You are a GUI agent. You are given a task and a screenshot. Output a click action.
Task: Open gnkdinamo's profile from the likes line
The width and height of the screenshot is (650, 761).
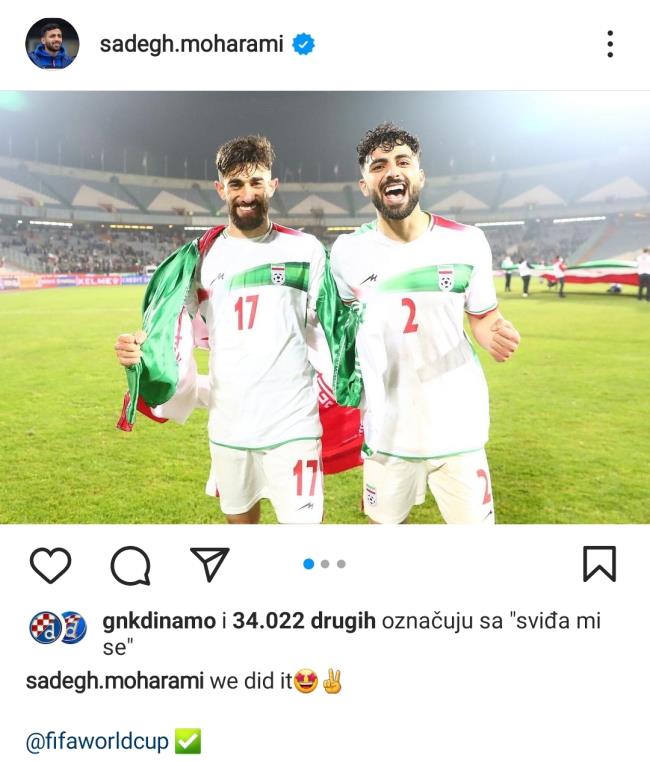(x=158, y=621)
